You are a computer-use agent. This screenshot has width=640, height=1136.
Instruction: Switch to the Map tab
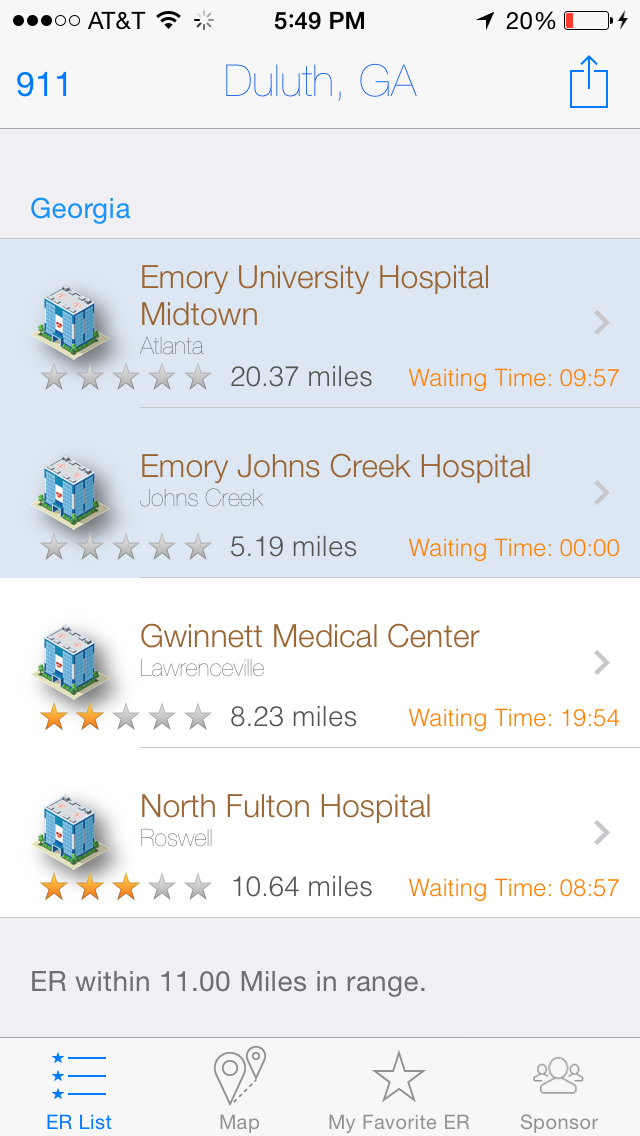pyautogui.click(x=239, y=1088)
